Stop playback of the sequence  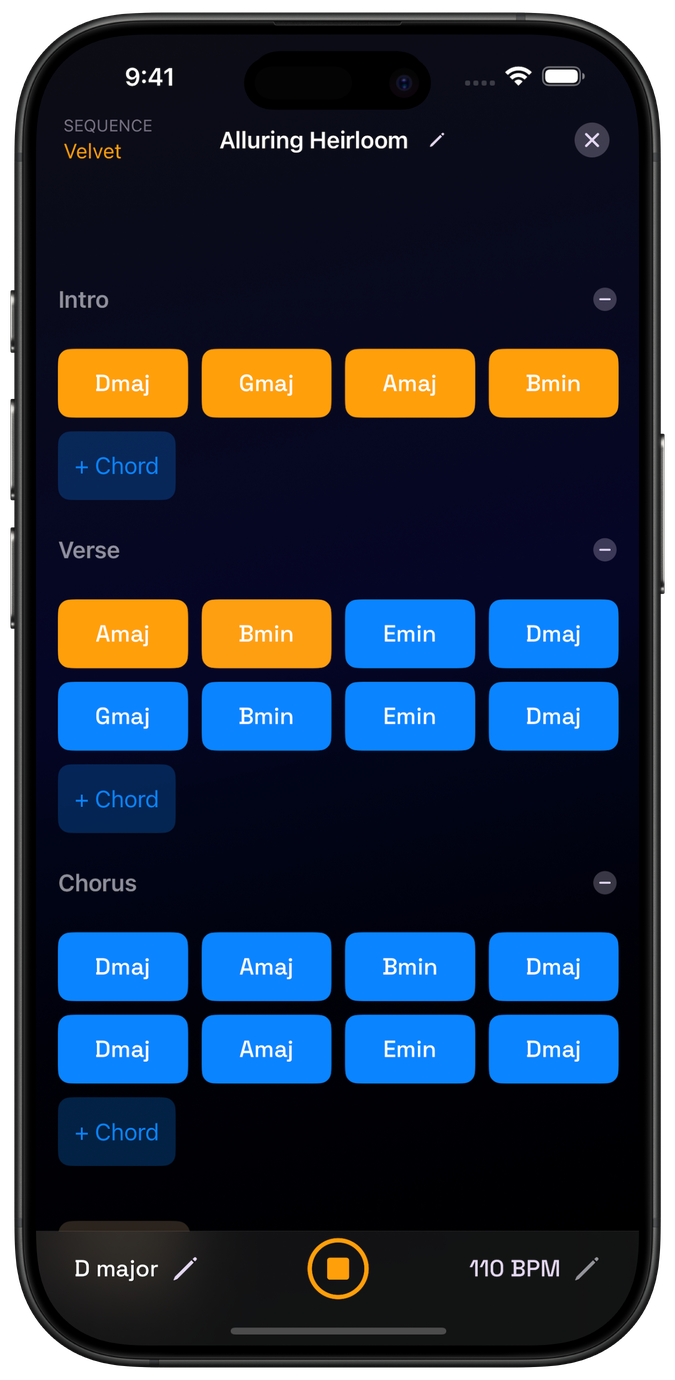338,1269
